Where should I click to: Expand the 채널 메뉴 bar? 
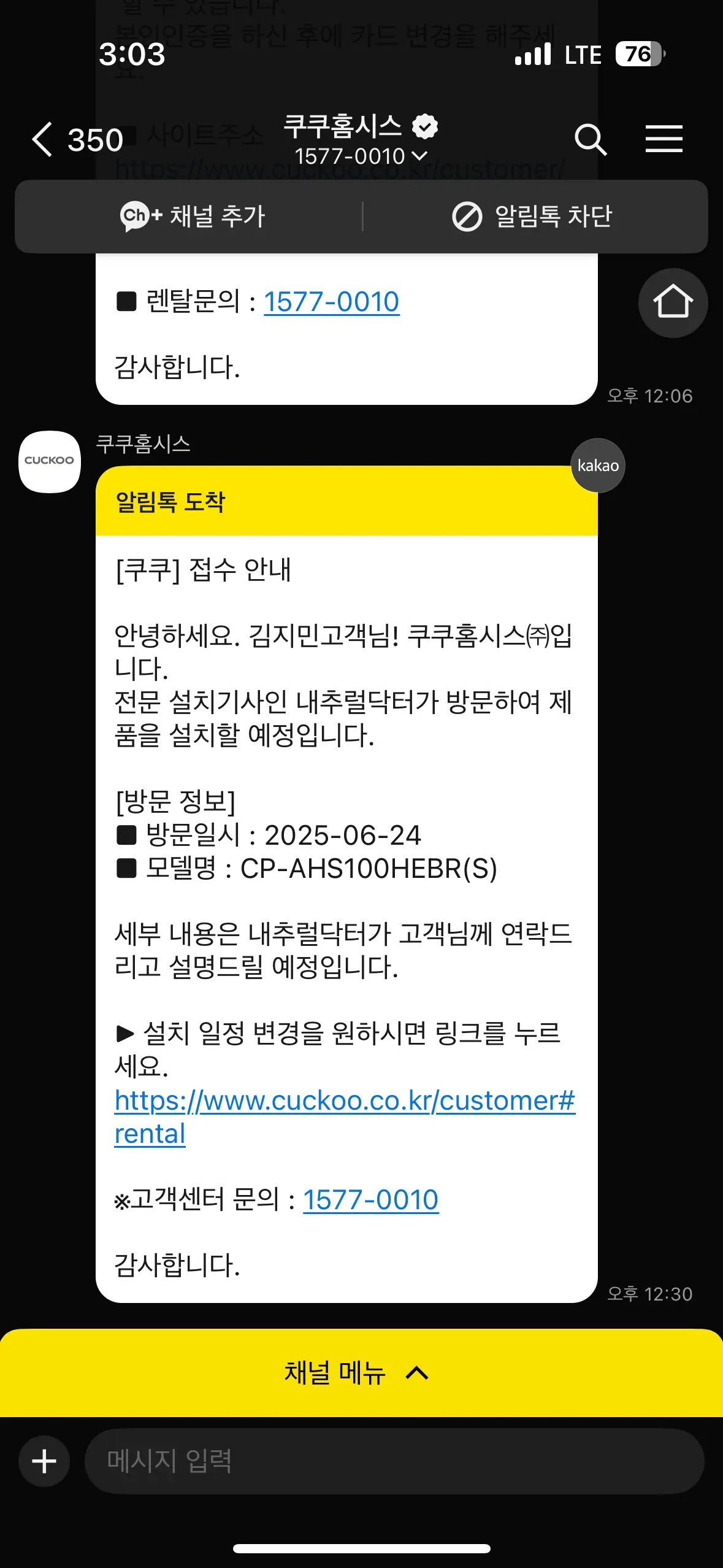361,1373
